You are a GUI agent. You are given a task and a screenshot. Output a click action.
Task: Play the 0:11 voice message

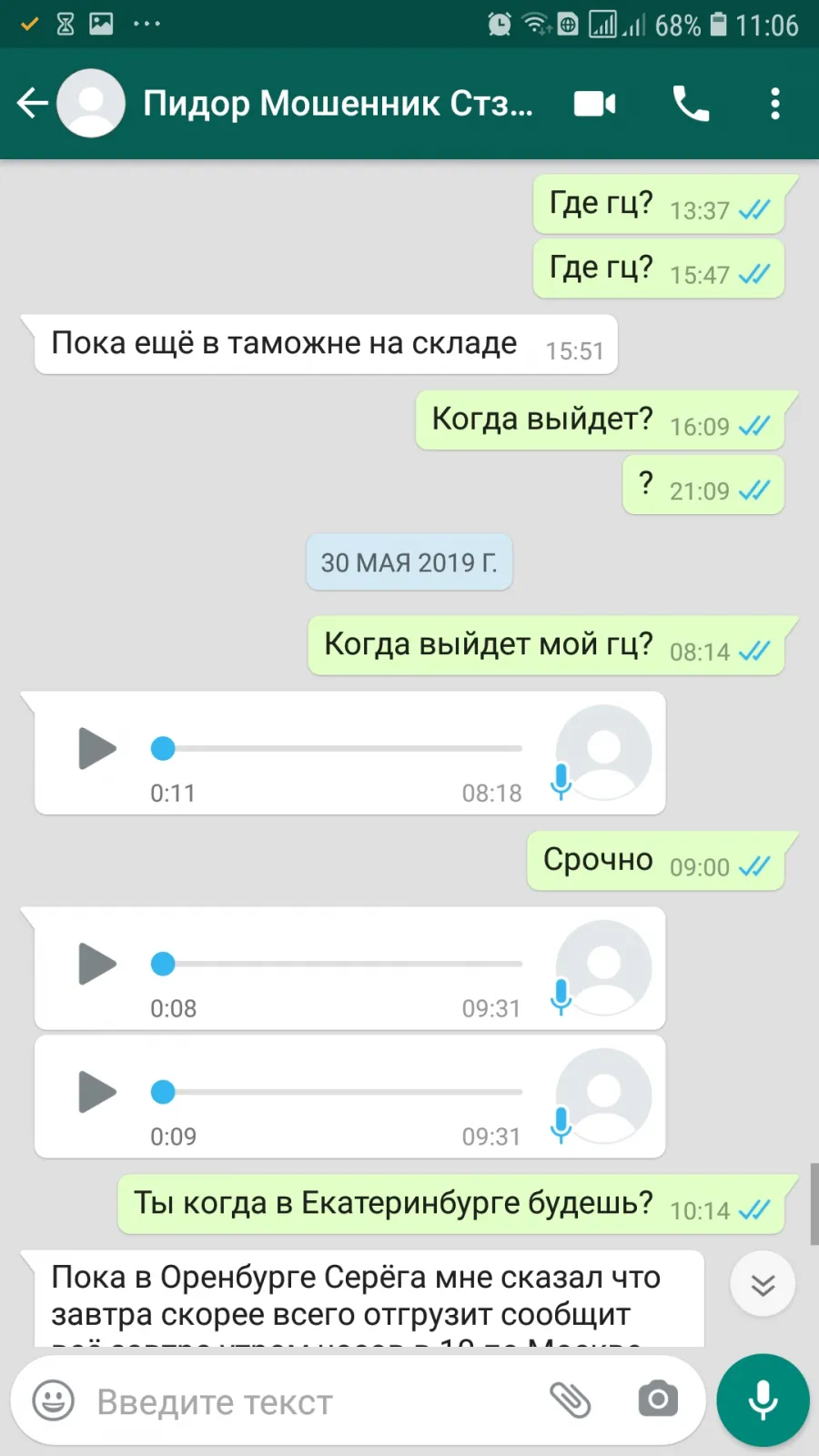(97, 749)
